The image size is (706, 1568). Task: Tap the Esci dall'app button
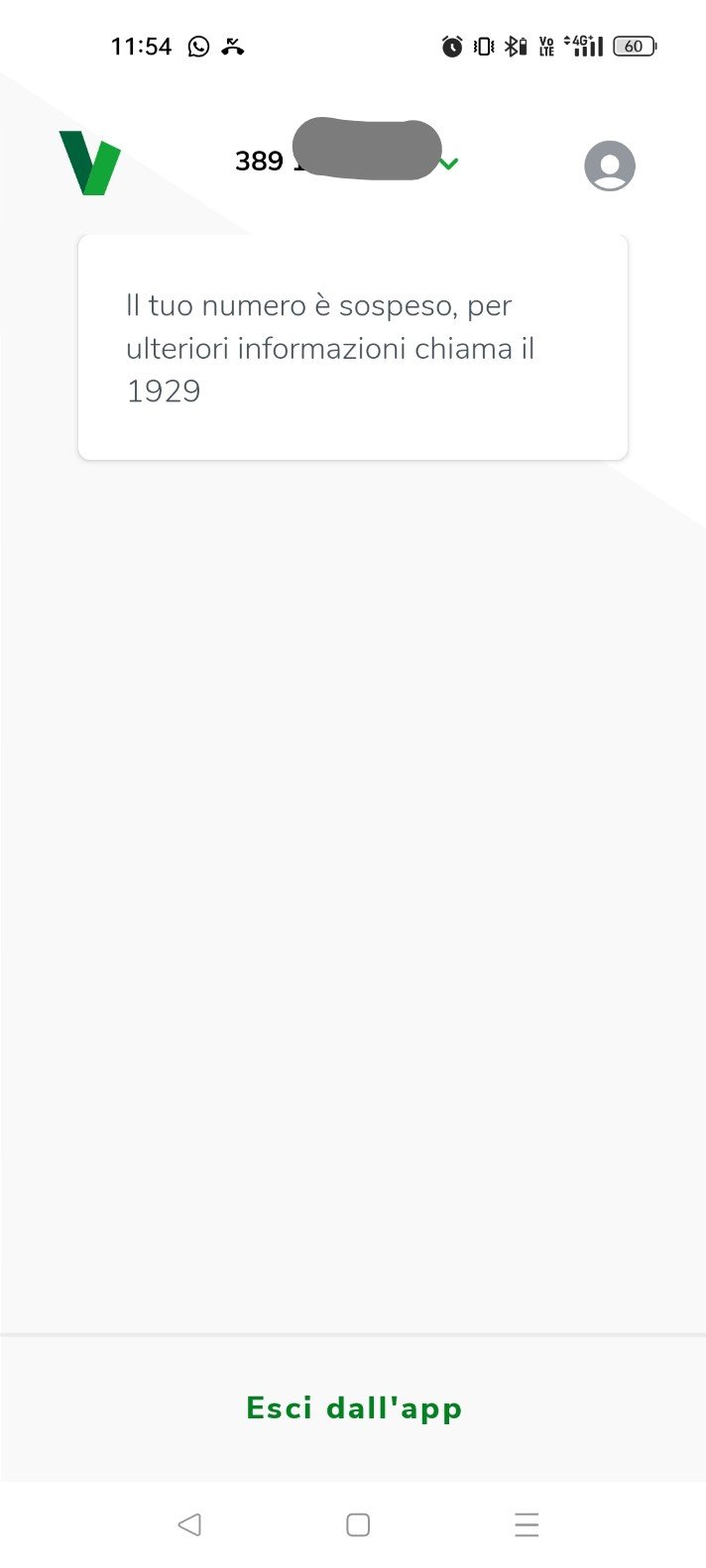354,1408
